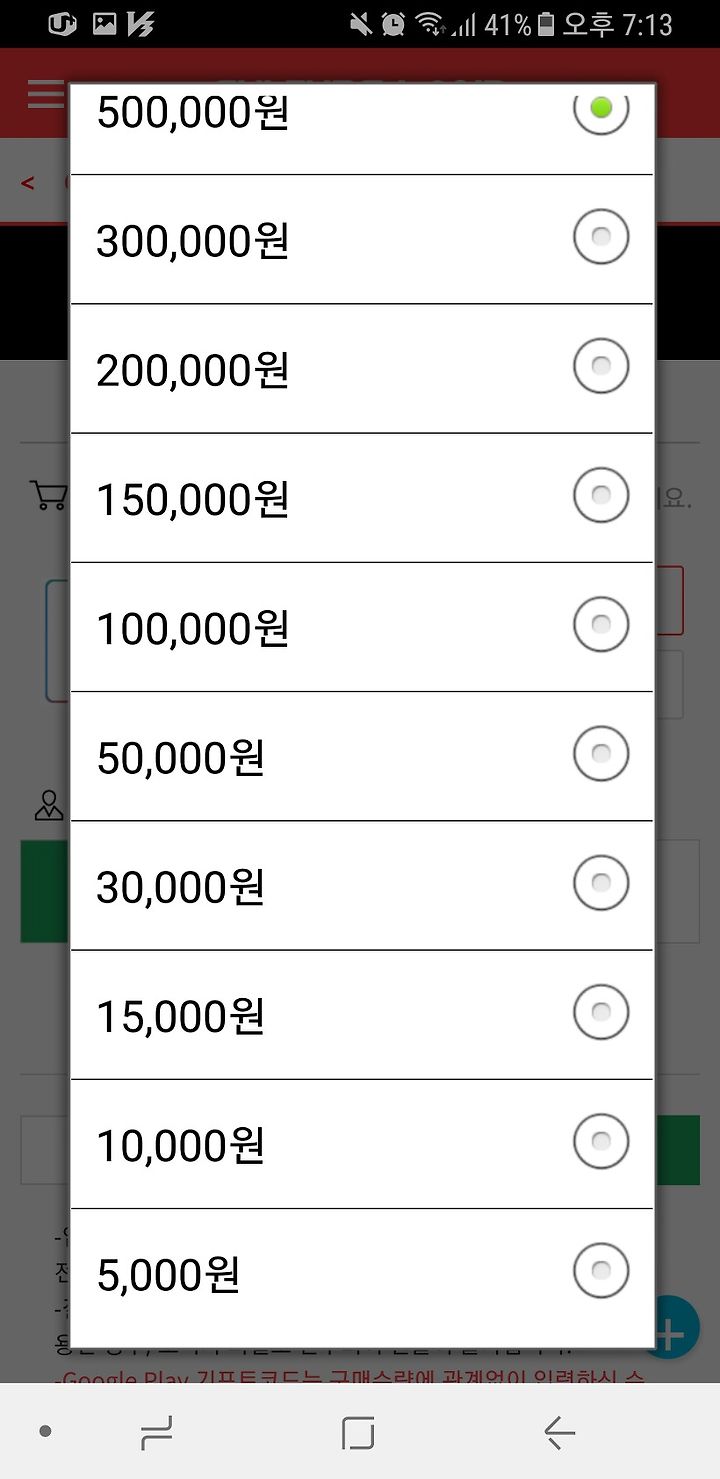Pick the 5,000원 amount
Screen dimensions: 720x1479
[361, 1276]
